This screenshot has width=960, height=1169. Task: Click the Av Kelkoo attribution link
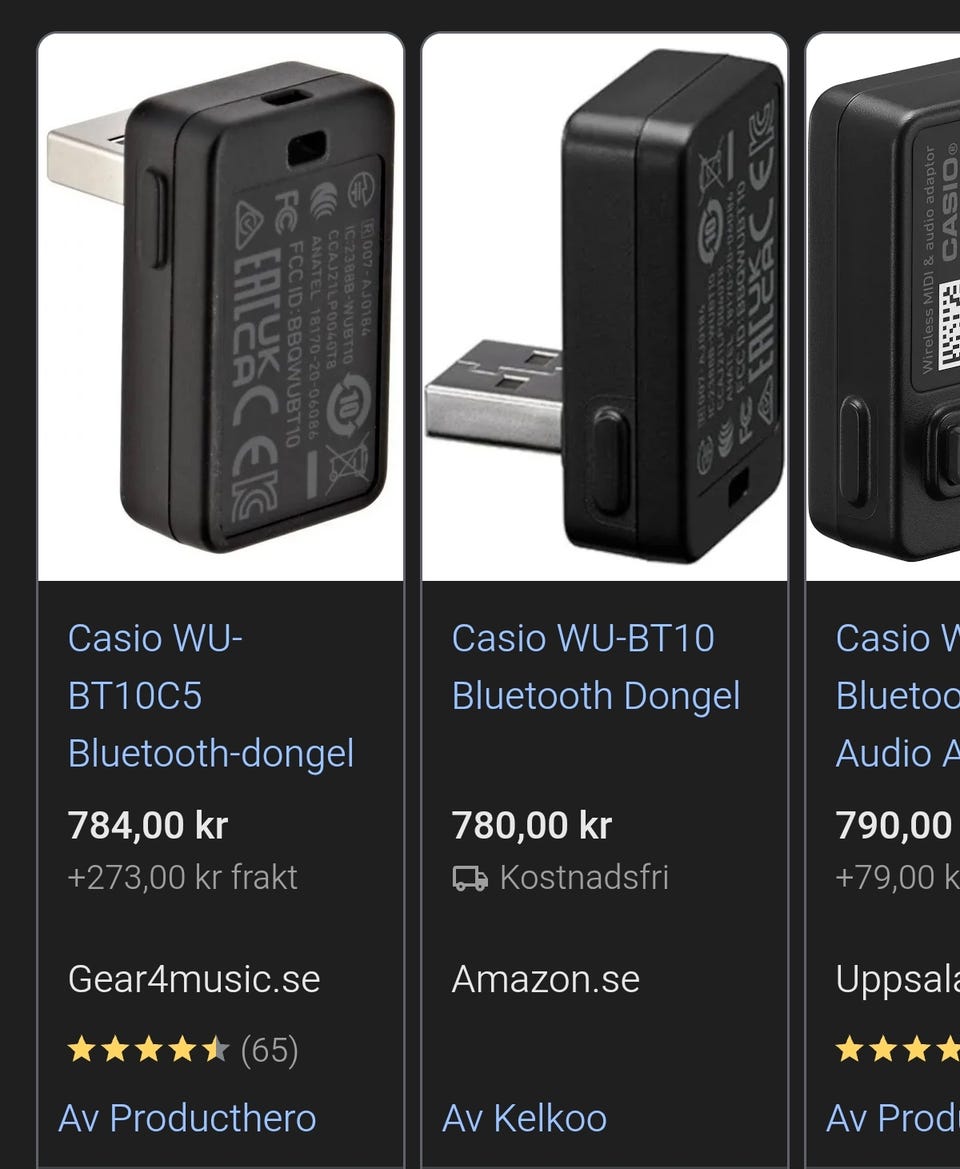(x=524, y=1117)
